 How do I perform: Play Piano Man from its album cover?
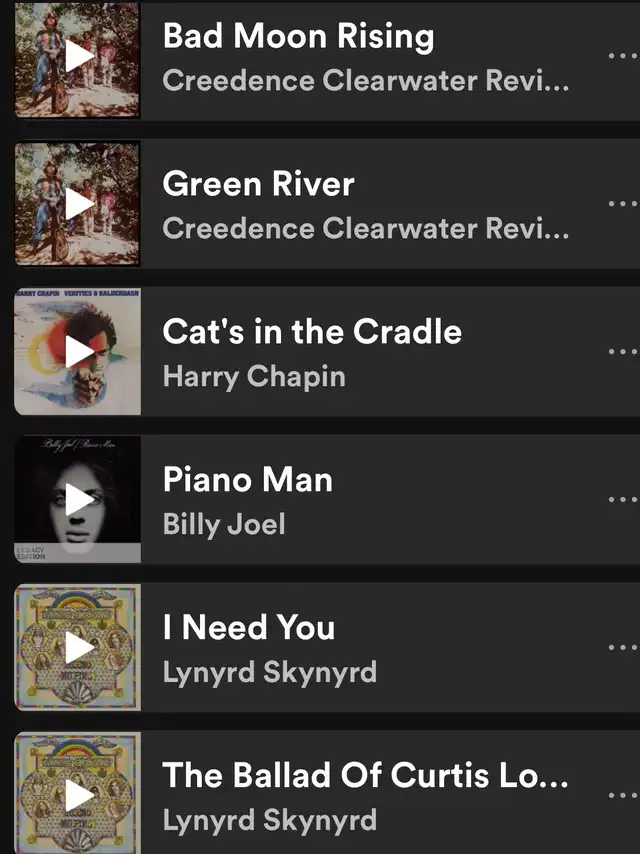tap(78, 499)
